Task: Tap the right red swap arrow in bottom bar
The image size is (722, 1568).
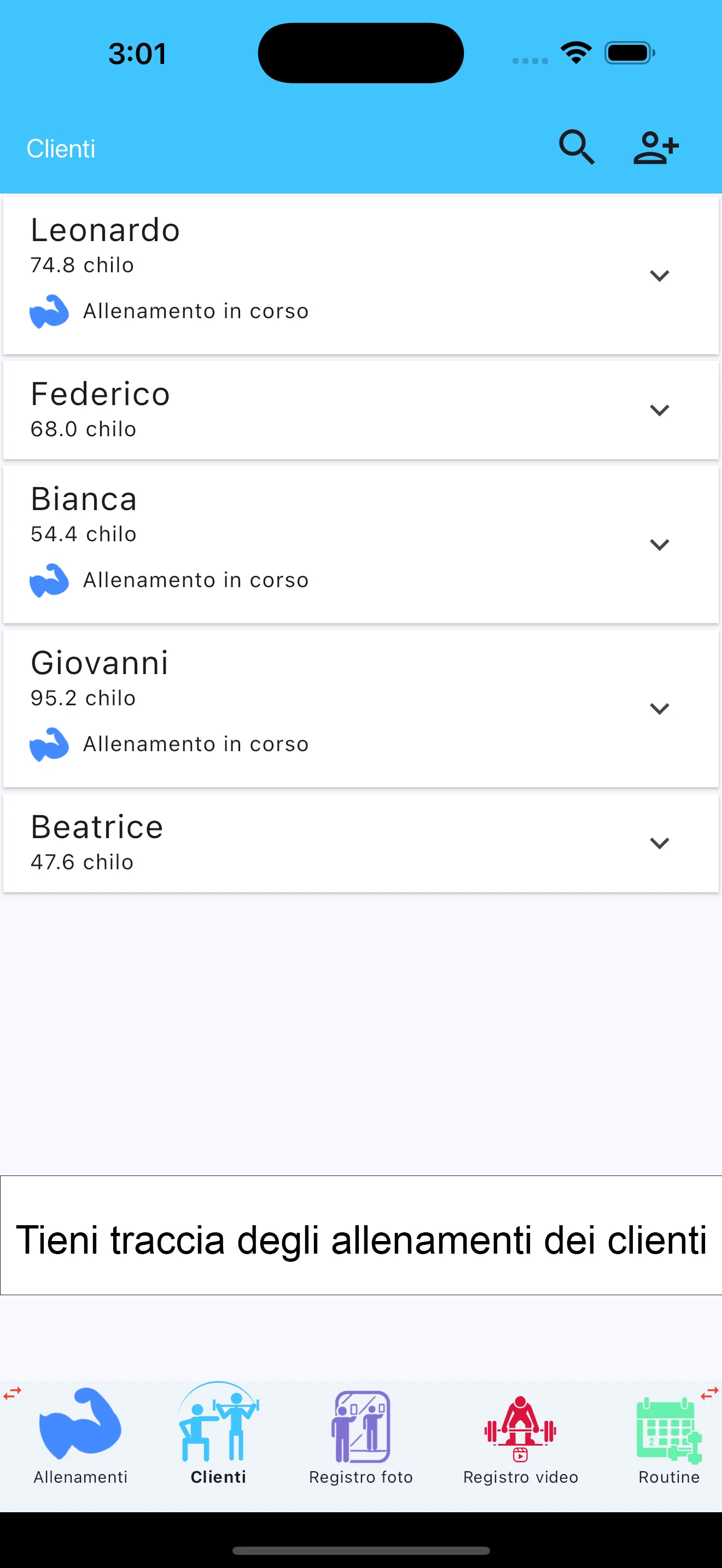Action: [x=709, y=1393]
